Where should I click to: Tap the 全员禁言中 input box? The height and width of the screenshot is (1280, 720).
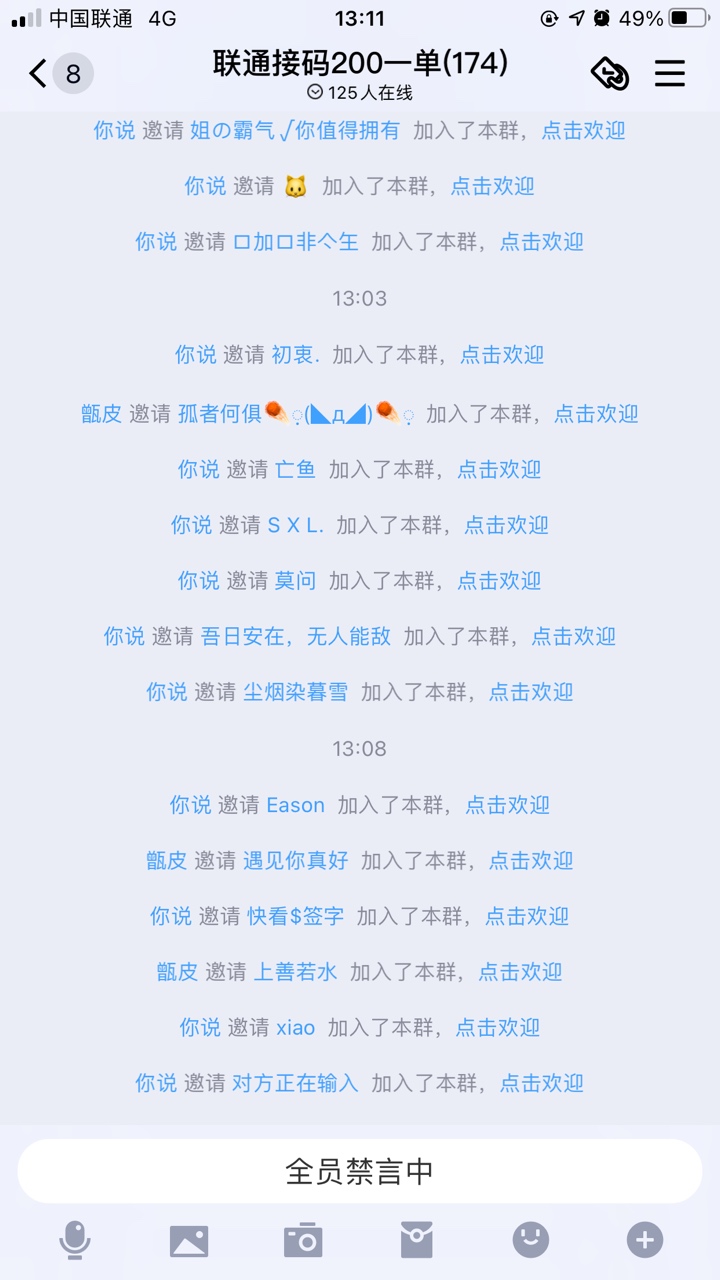click(x=360, y=1171)
